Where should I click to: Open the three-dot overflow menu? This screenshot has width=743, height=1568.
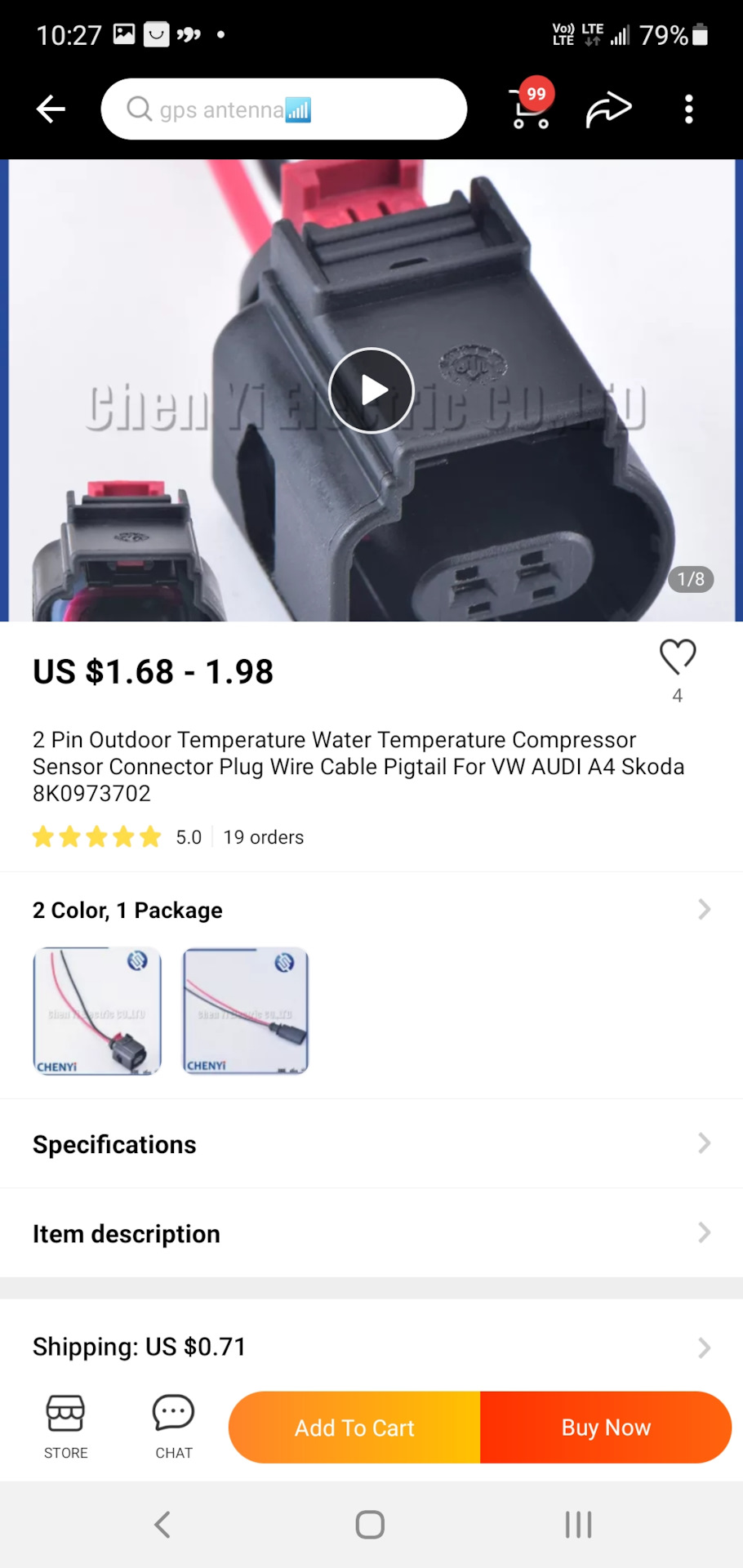689,109
